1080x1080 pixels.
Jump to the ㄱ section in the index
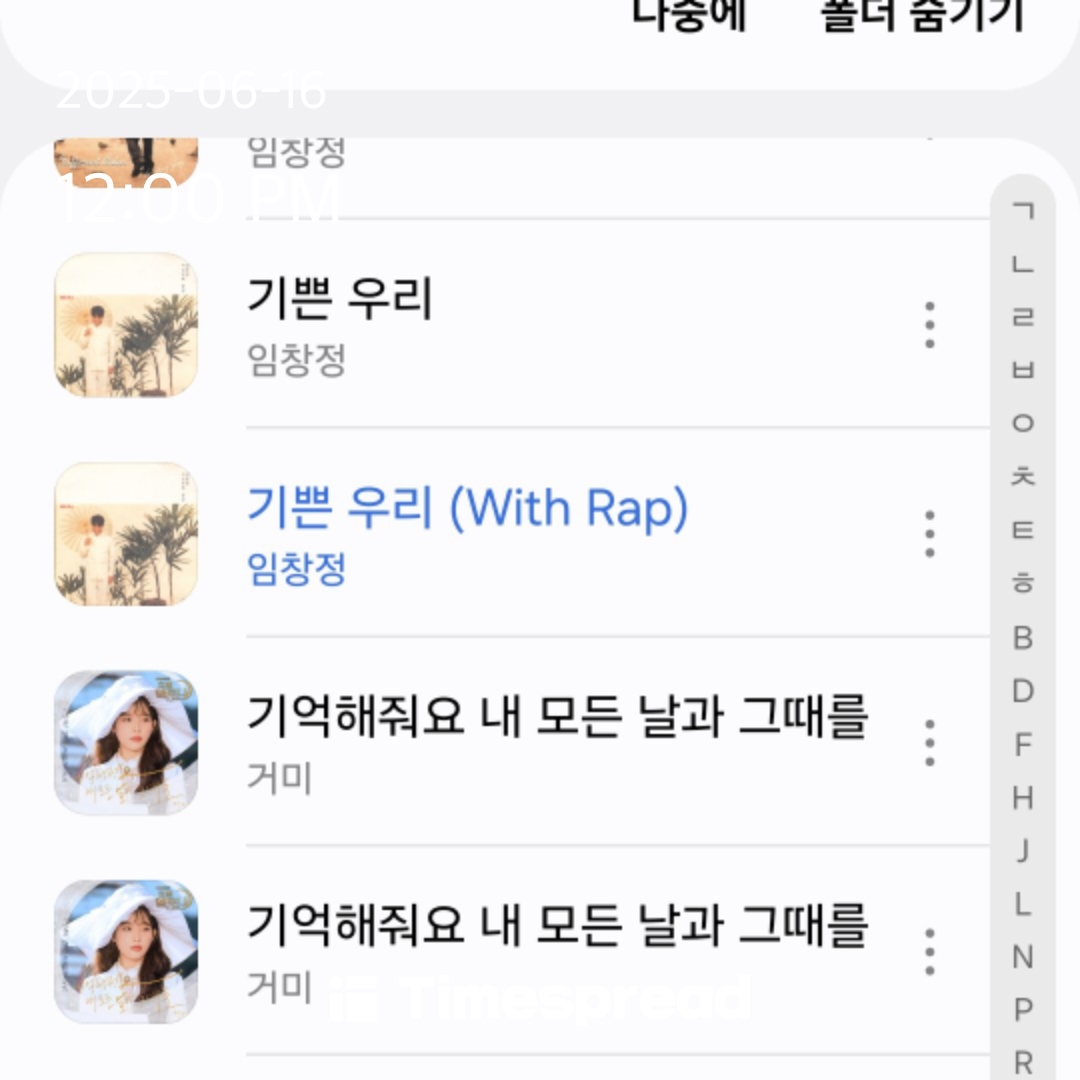[x=1022, y=212]
